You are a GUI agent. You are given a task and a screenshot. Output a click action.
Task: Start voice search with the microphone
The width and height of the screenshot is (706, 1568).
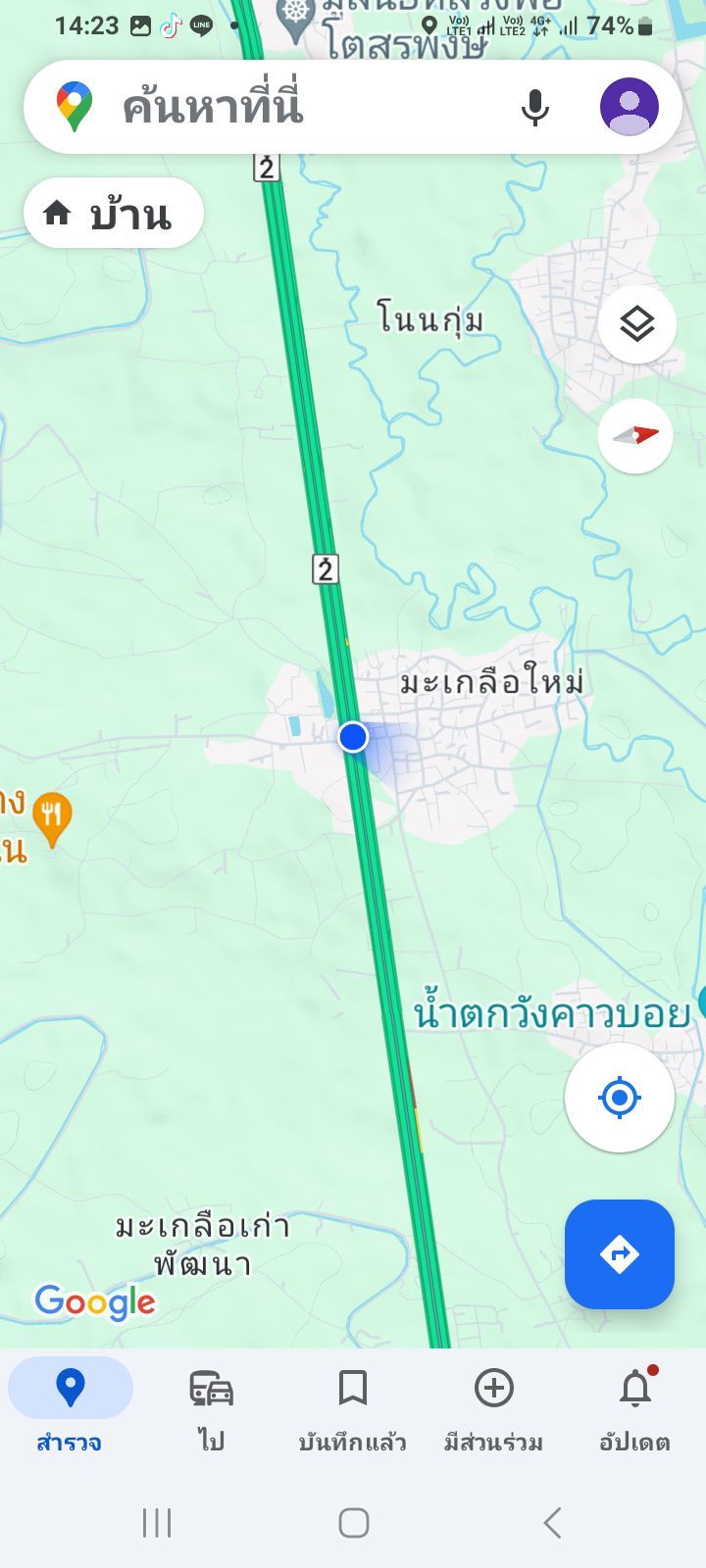pos(534,107)
